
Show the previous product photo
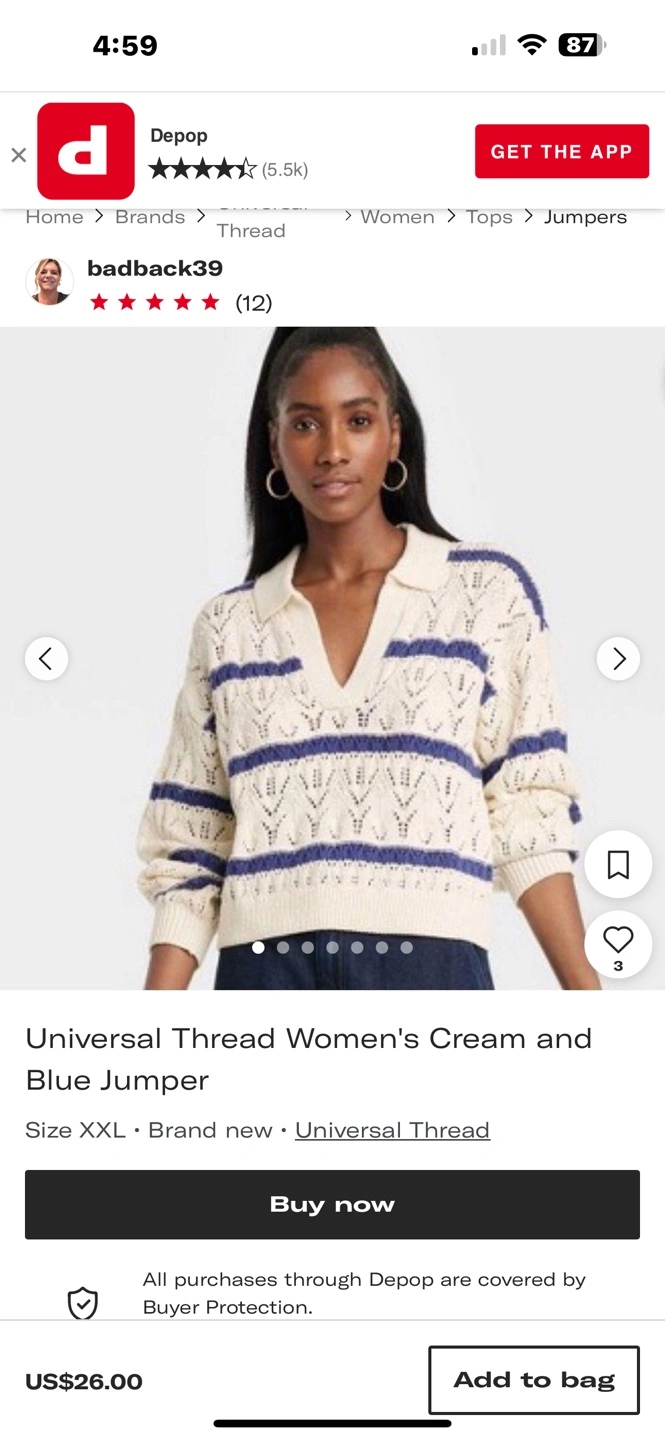[46, 658]
